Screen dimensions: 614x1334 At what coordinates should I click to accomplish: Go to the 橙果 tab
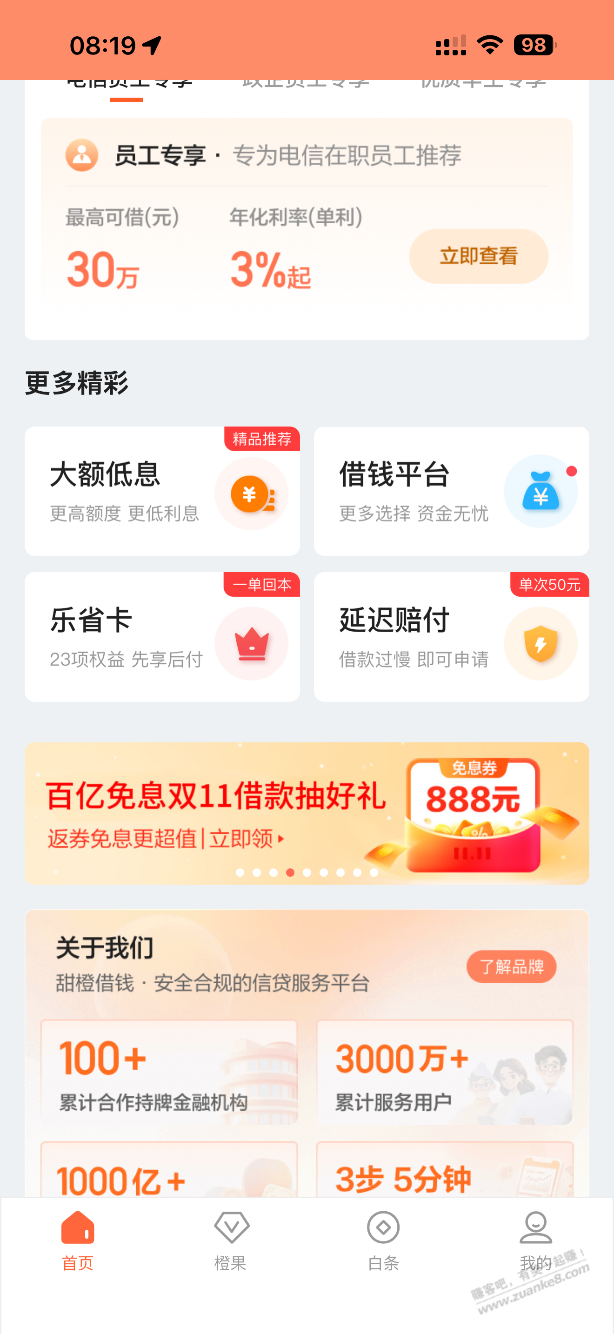[x=230, y=1241]
